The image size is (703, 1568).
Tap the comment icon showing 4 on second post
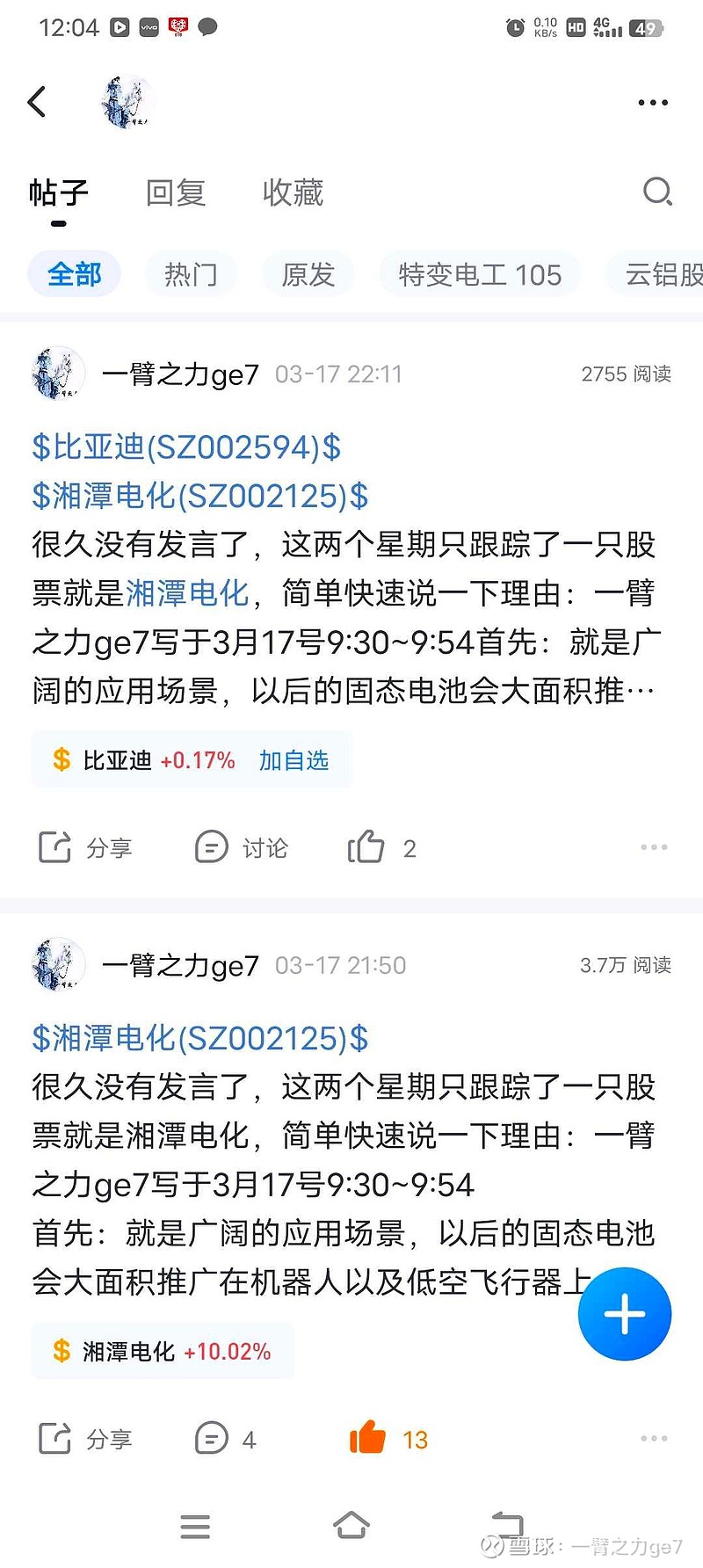(x=212, y=1439)
